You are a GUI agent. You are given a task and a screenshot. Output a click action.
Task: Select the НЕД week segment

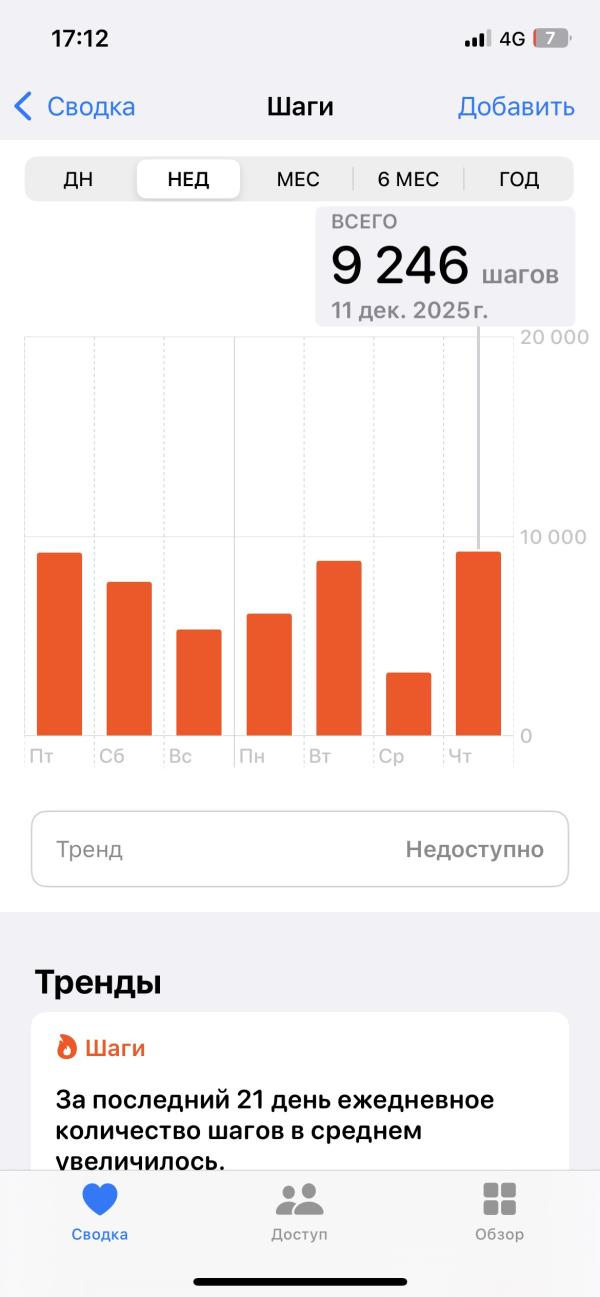click(x=188, y=180)
